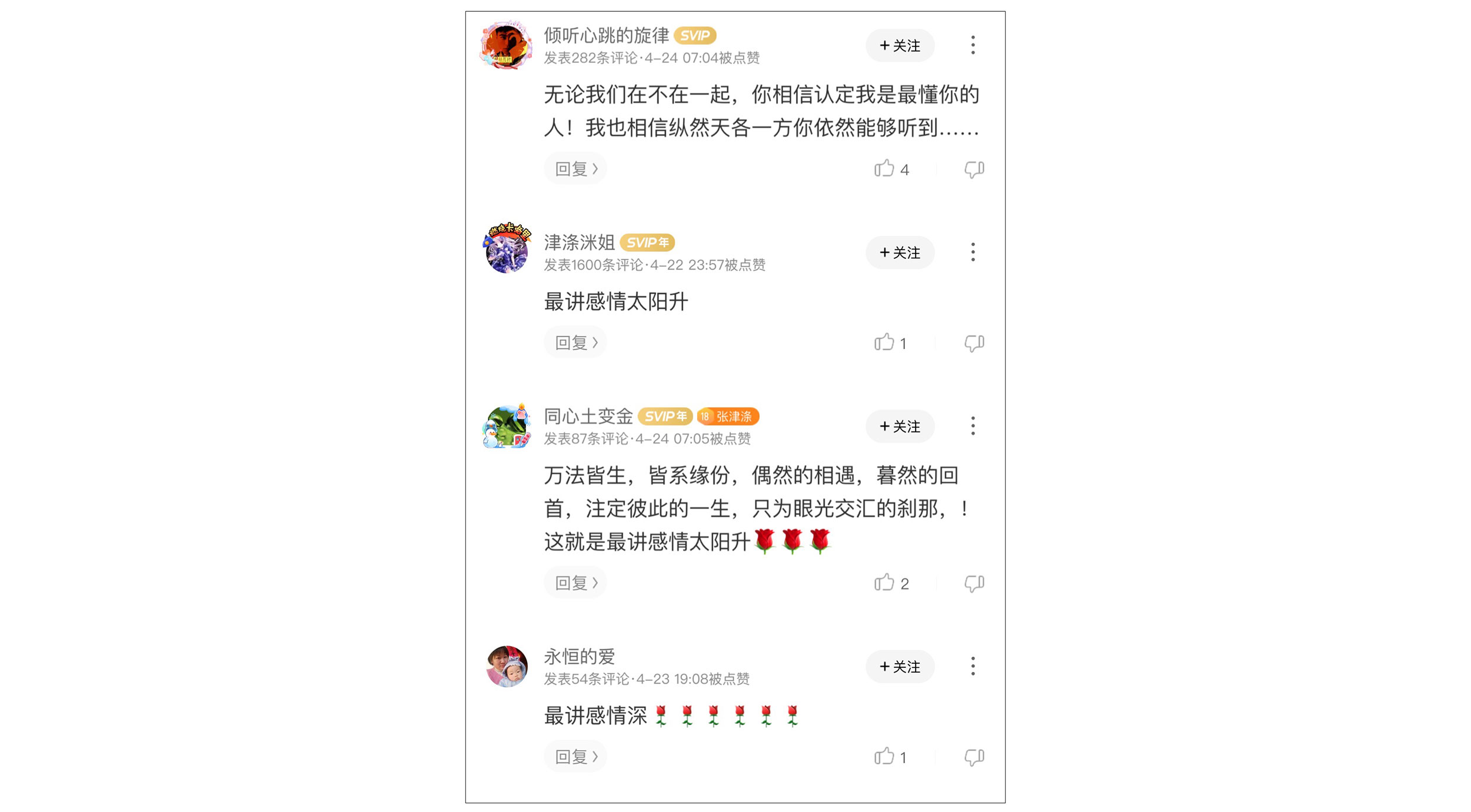The height and width of the screenshot is (812, 1471).
Task: Open 津涤洣姐's profile avatar
Action: 507,249
